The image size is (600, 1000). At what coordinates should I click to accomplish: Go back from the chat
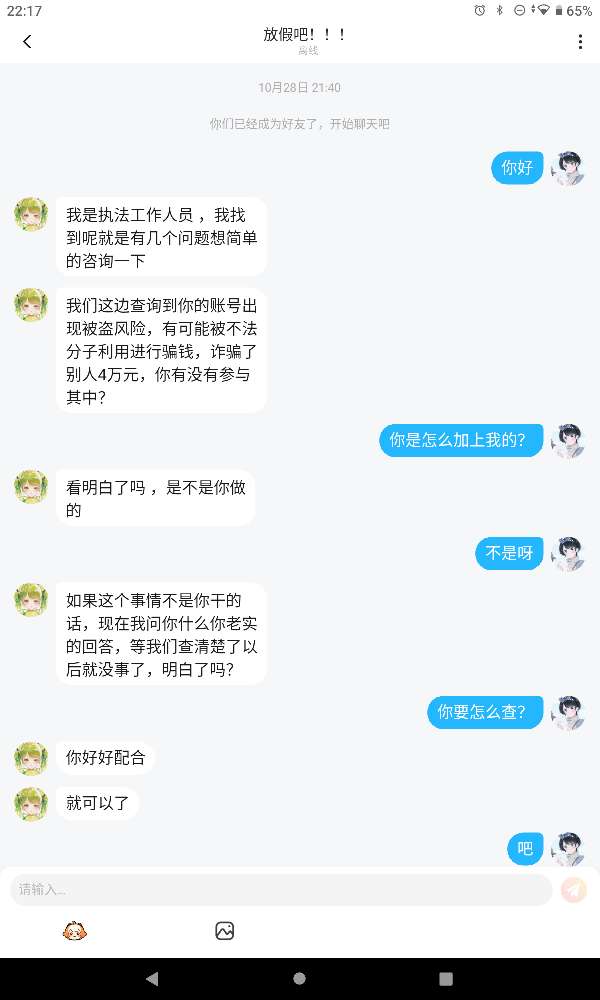pyautogui.click(x=27, y=42)
